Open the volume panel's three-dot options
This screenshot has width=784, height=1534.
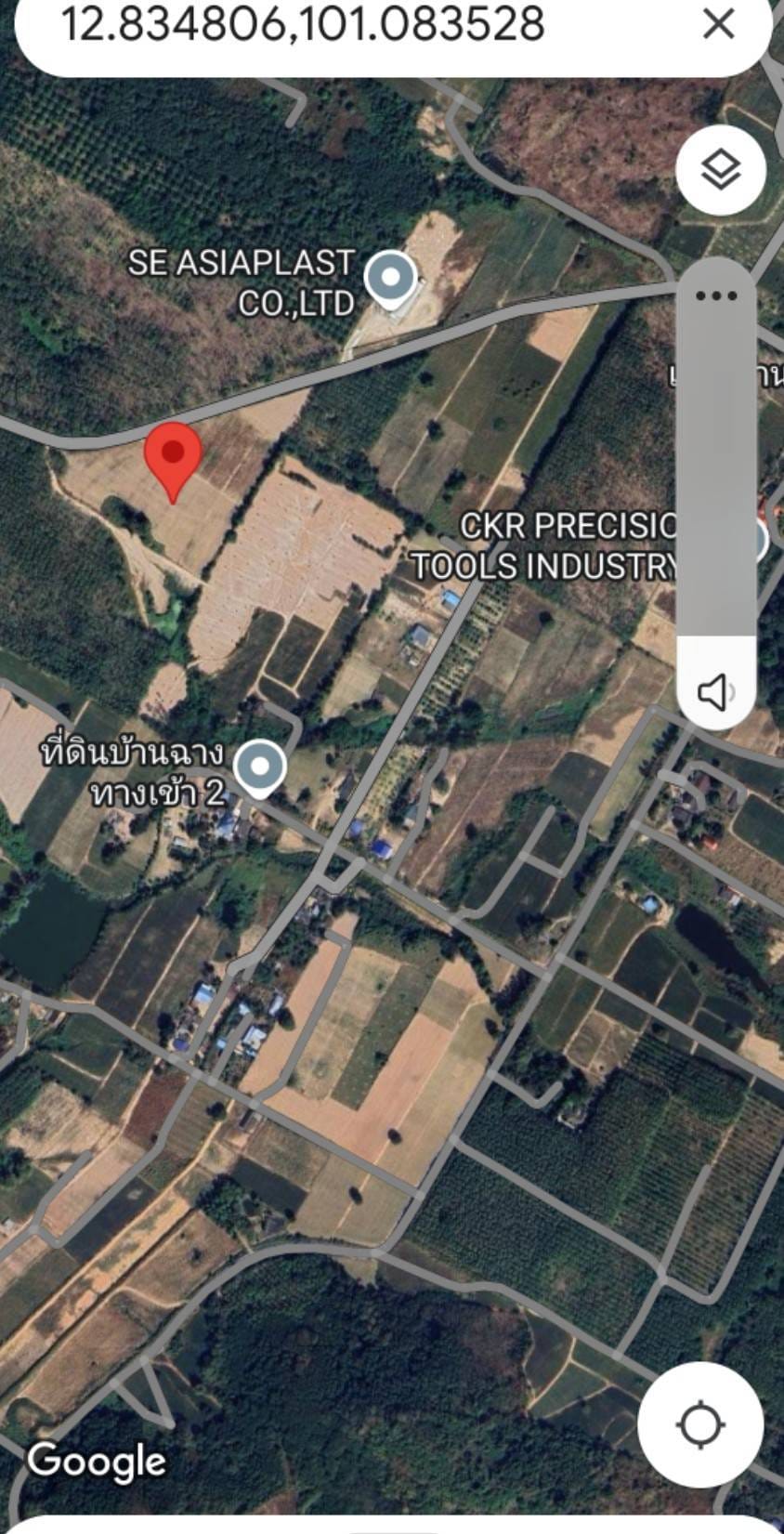tap(716, 295)
